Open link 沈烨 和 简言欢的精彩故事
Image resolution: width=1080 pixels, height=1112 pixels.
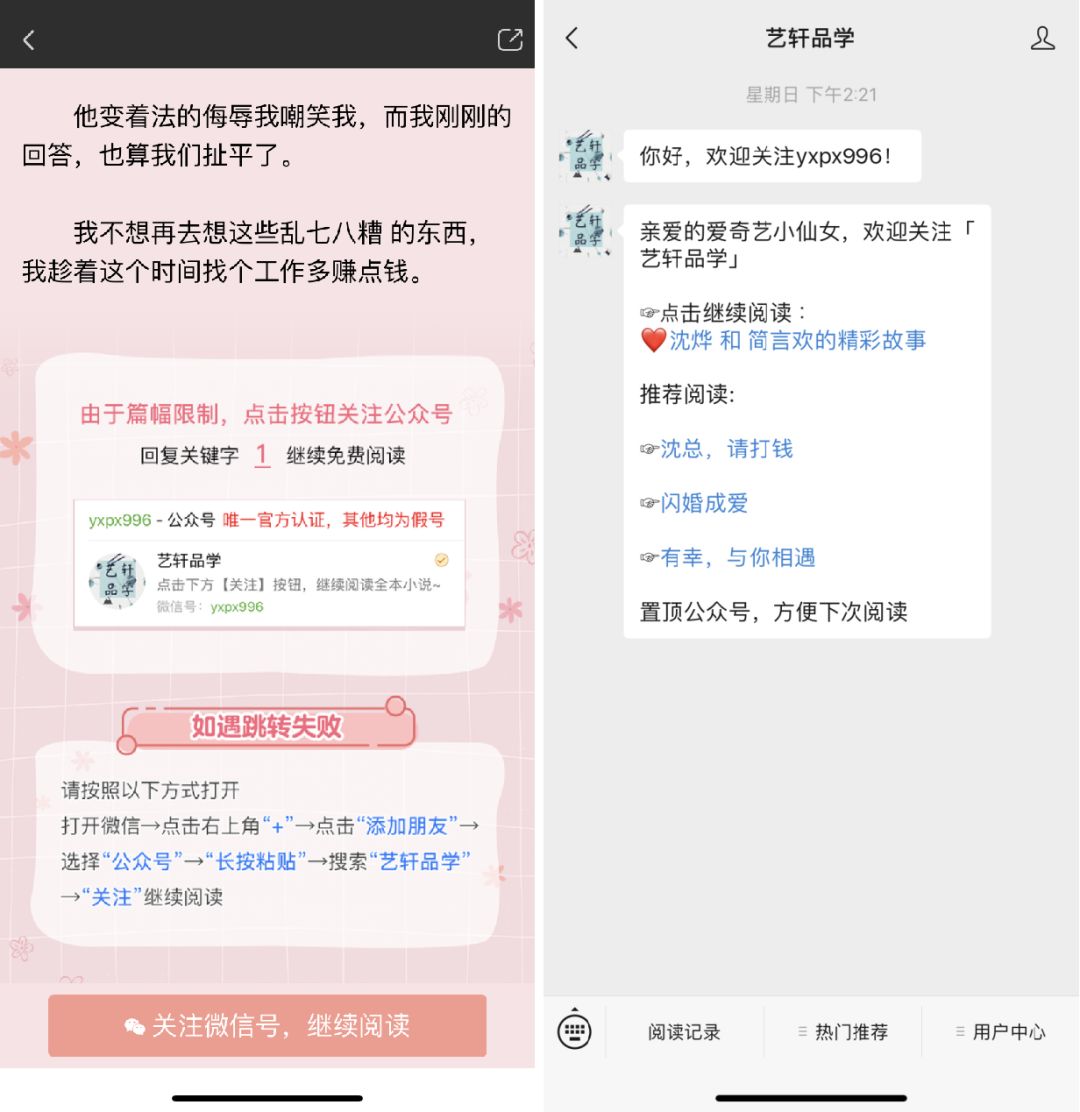[x=796, y=340]
